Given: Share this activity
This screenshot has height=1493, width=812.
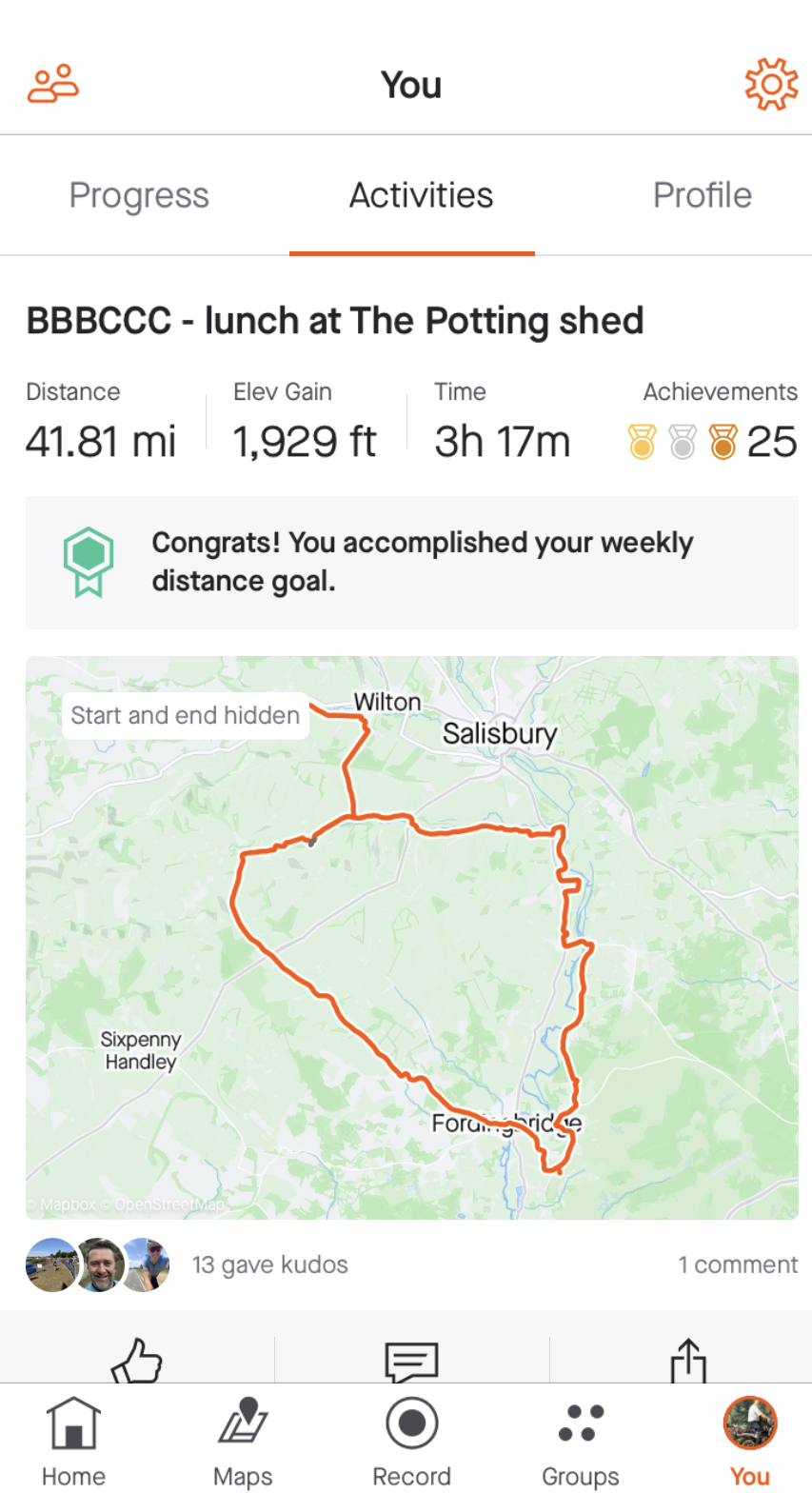Looking at the screenshot, I should (x=687, y=1360).
